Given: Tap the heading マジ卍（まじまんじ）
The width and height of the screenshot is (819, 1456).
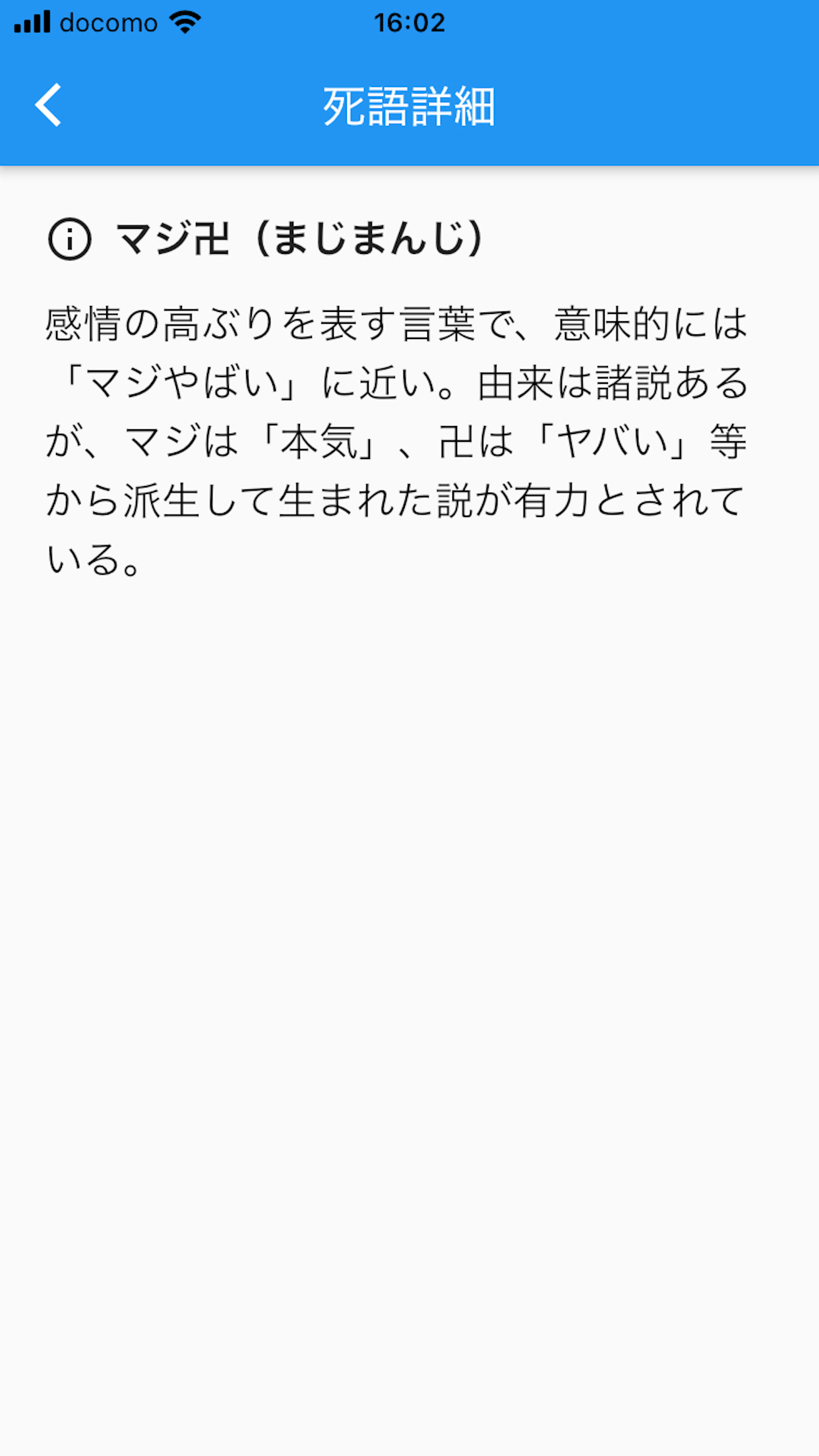Looking at the screenshot, I should [x=297, y=239].
